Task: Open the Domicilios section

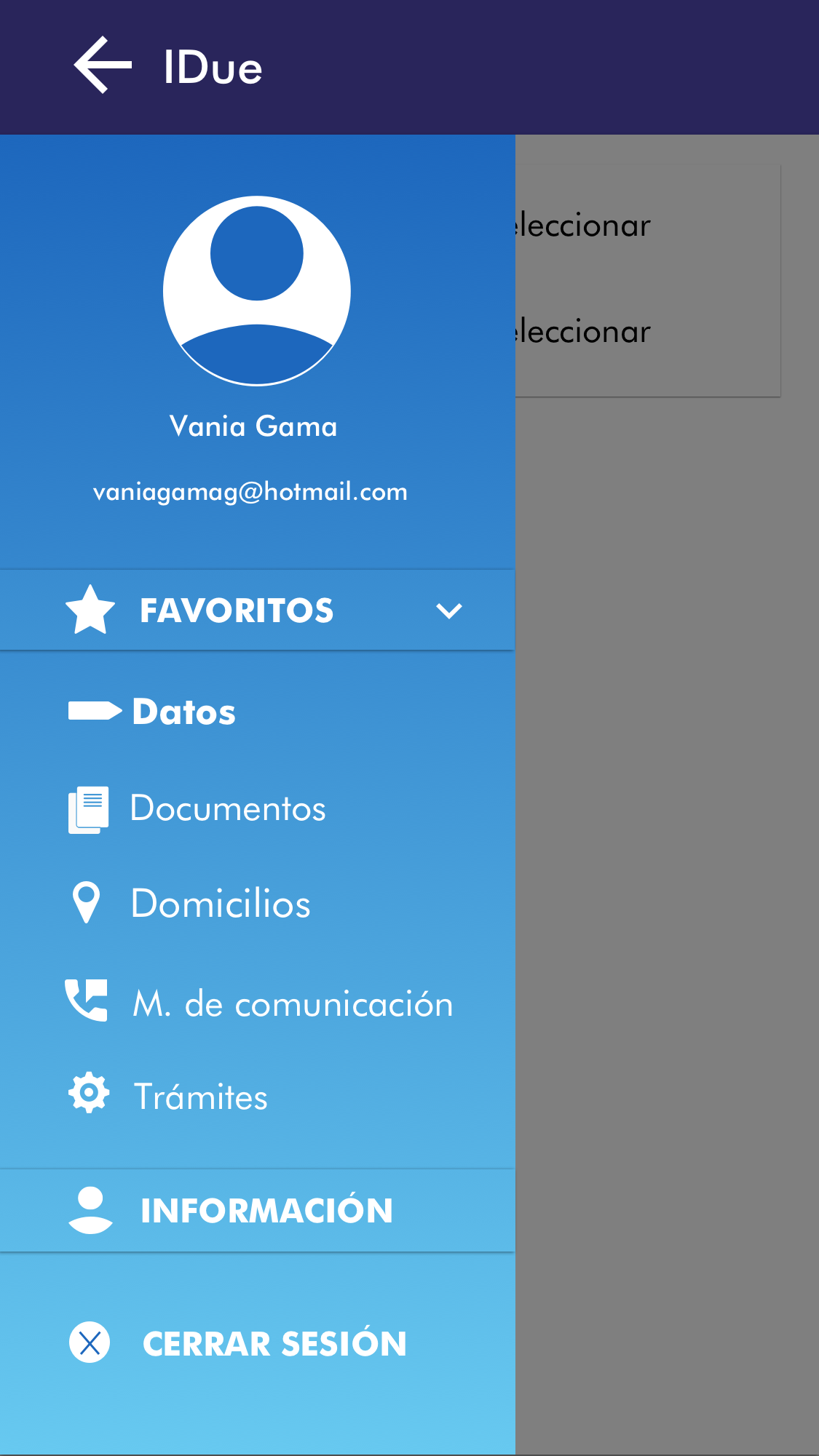Action: click(220, 904)
